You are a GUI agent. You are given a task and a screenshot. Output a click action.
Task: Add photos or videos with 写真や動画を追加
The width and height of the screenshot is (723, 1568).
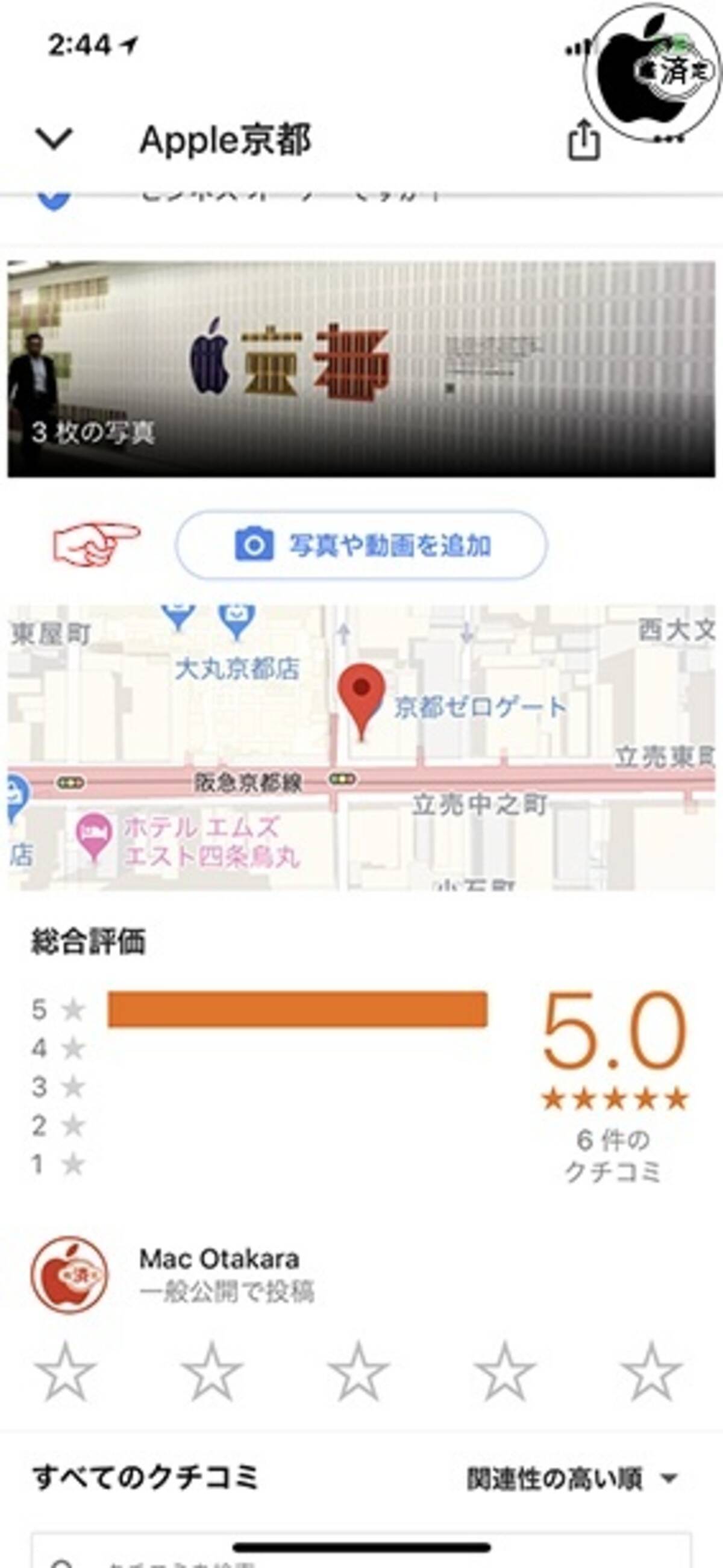pyautogui.click(x=360, y=545)
